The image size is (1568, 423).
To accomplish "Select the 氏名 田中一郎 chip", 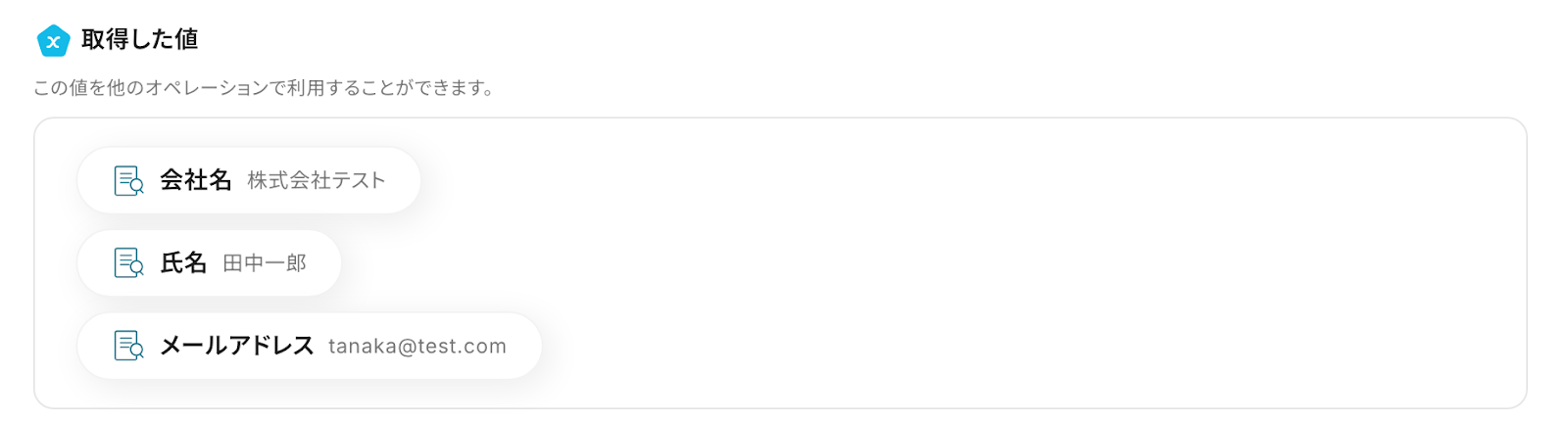I will 210,262.
